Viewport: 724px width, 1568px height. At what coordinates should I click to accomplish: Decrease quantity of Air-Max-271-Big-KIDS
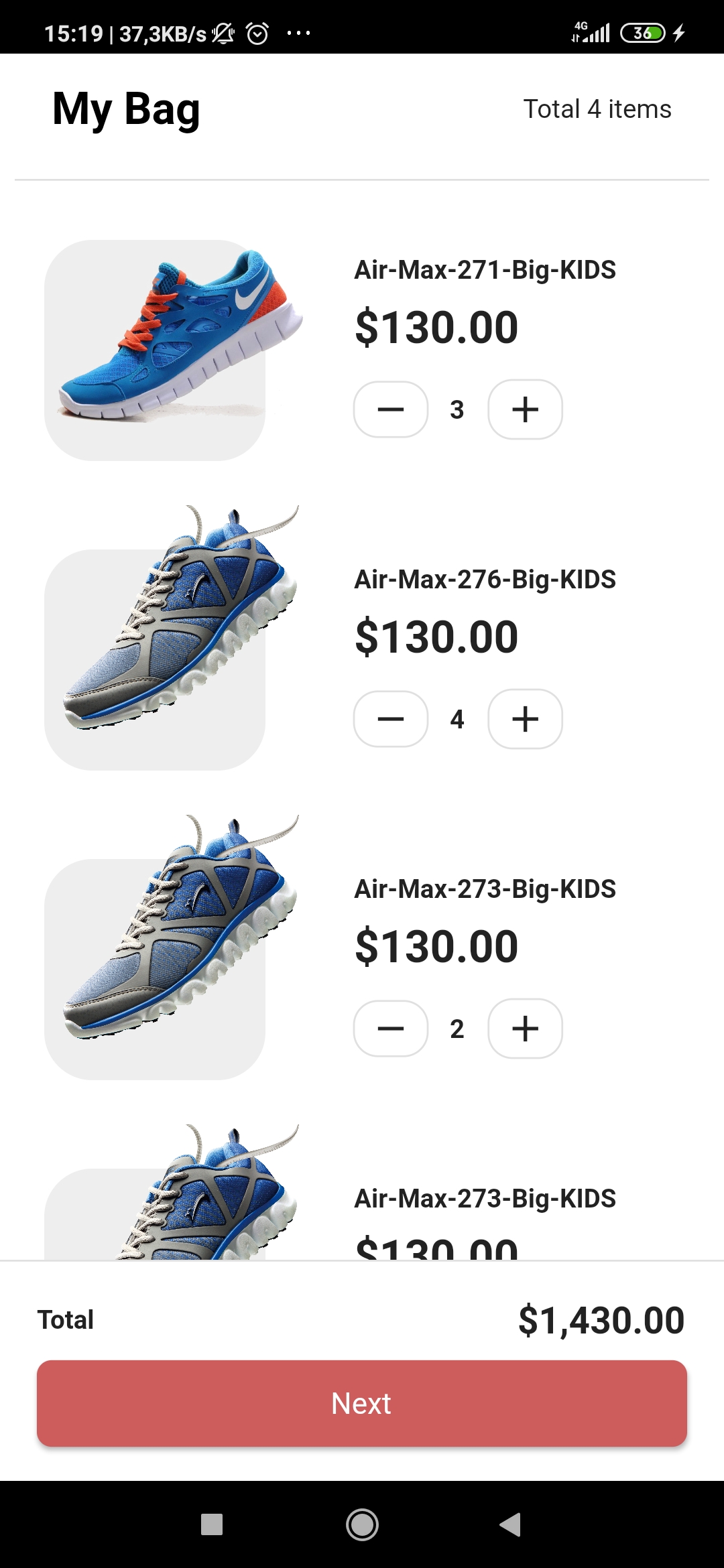(391, 409)
